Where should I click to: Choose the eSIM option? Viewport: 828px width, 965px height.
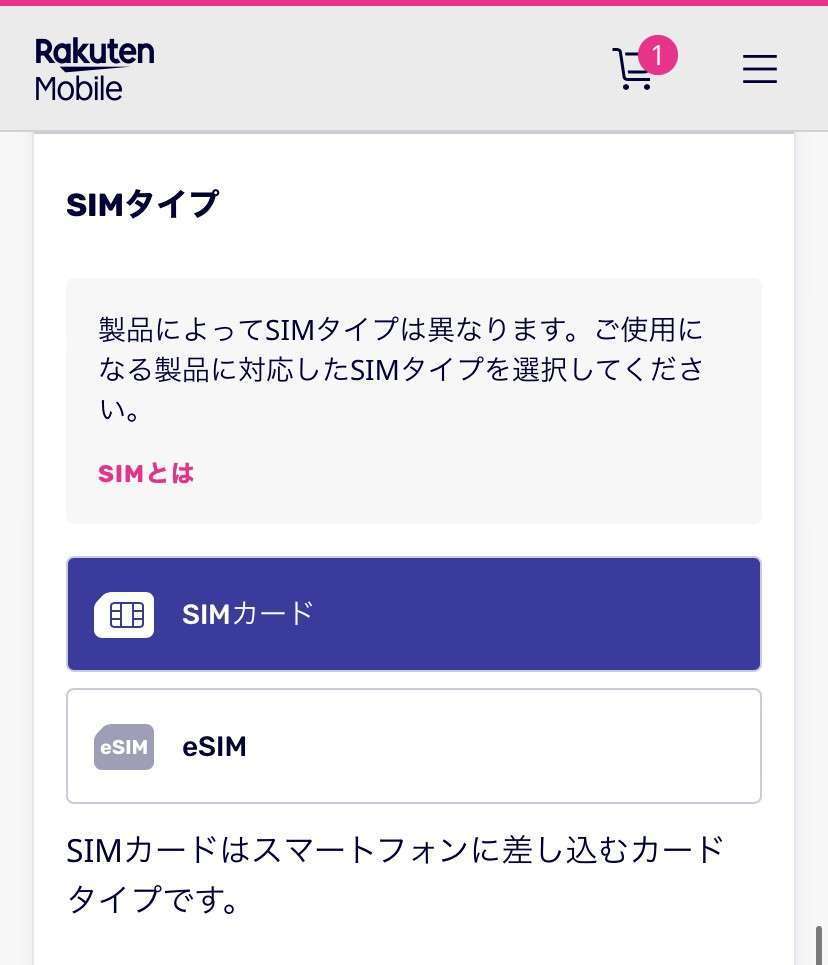[x=414, y=746]
